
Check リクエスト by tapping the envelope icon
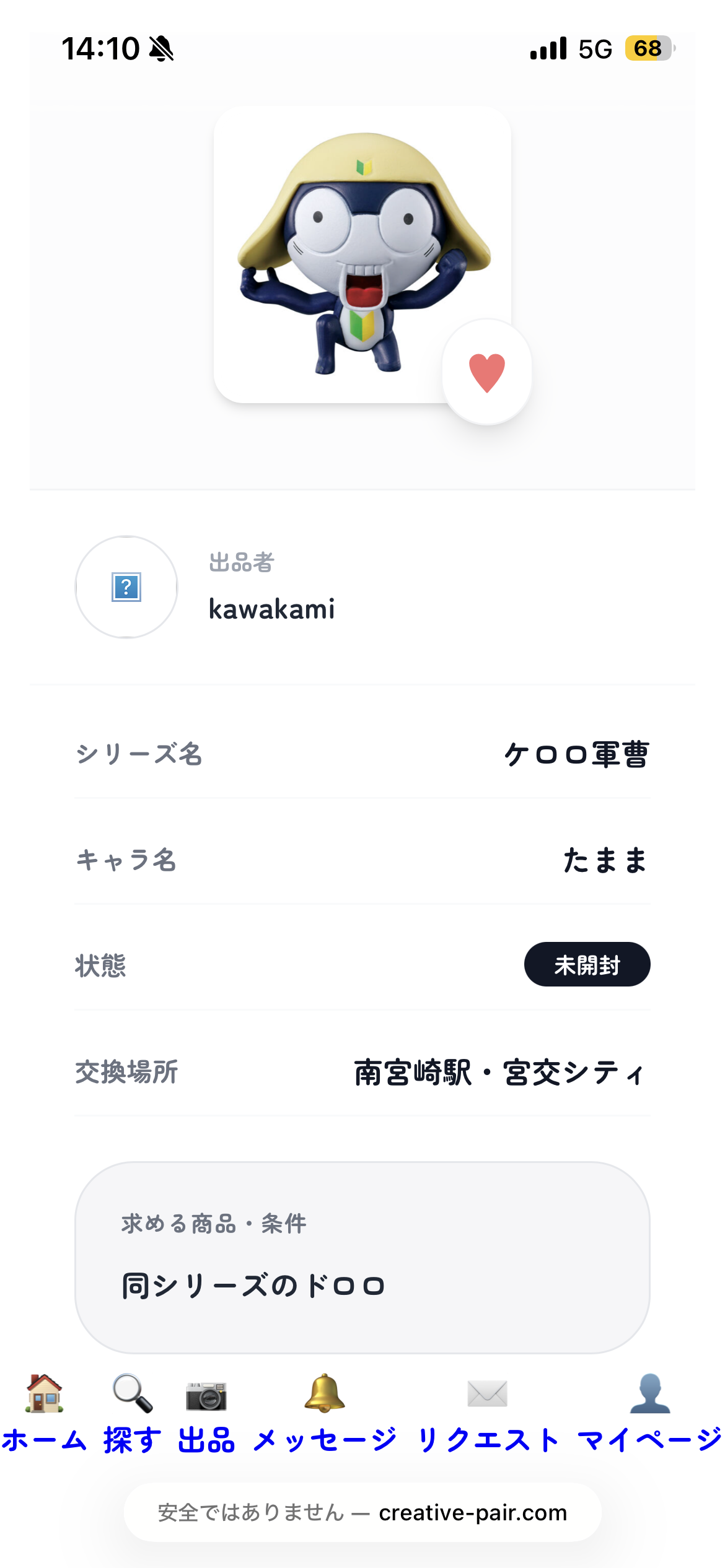[x=487, y=1414]
